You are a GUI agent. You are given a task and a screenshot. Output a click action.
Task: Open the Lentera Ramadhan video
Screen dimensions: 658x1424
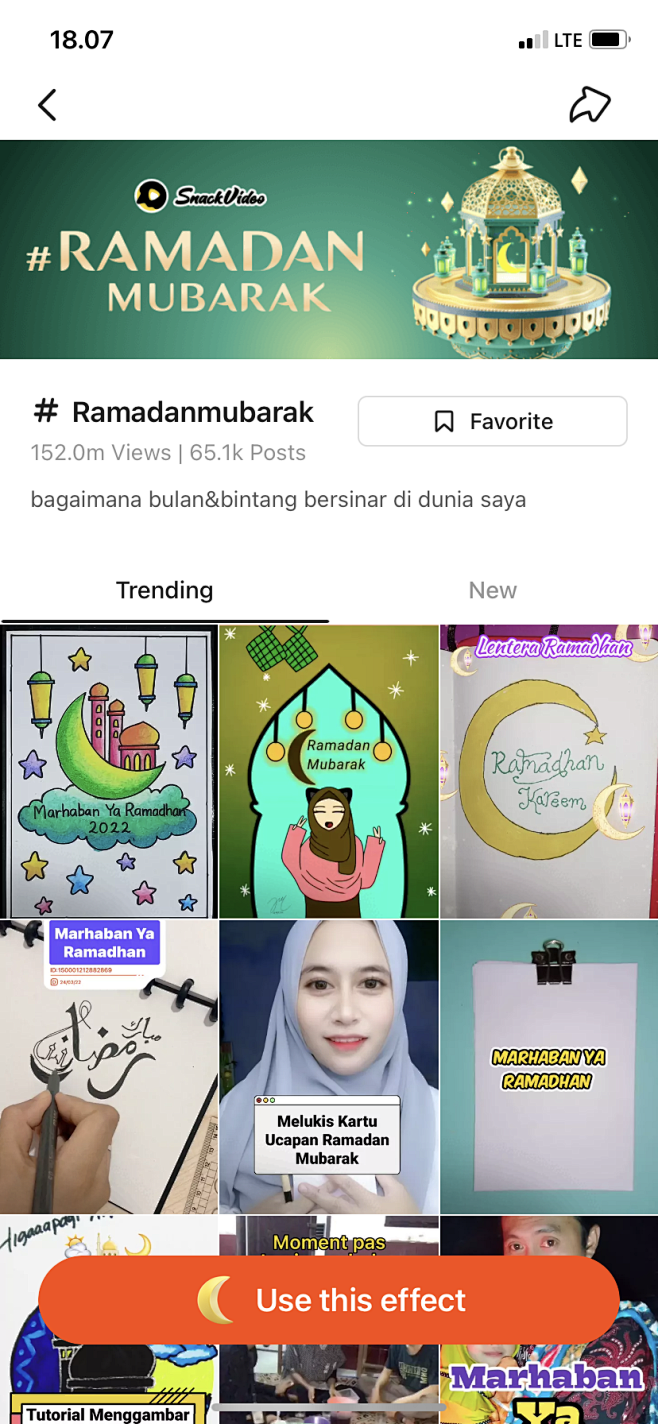pyautogui.click(x=549, y=771)
